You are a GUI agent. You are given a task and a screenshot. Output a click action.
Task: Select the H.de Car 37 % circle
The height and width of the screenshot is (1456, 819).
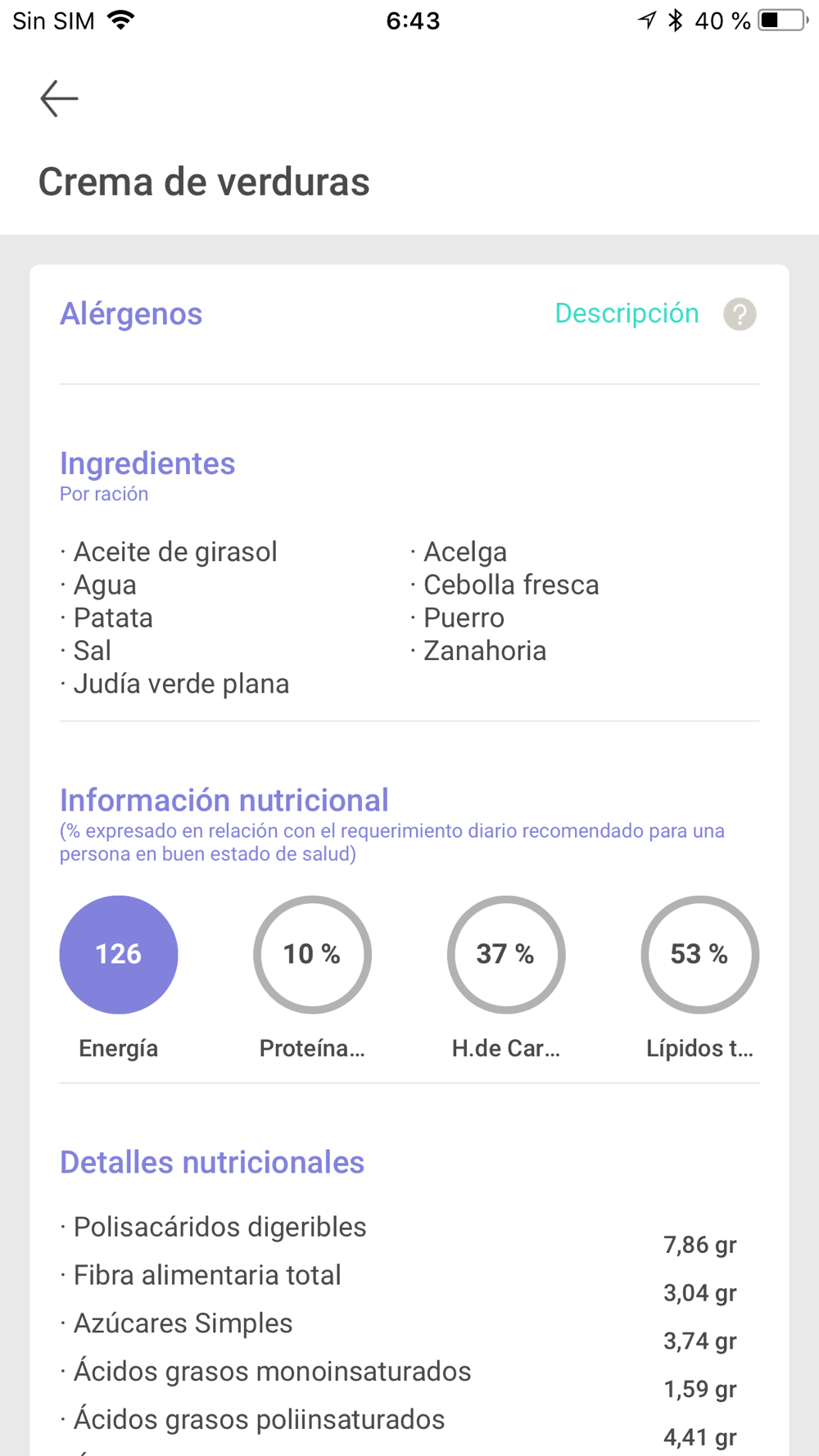(506, 954)
